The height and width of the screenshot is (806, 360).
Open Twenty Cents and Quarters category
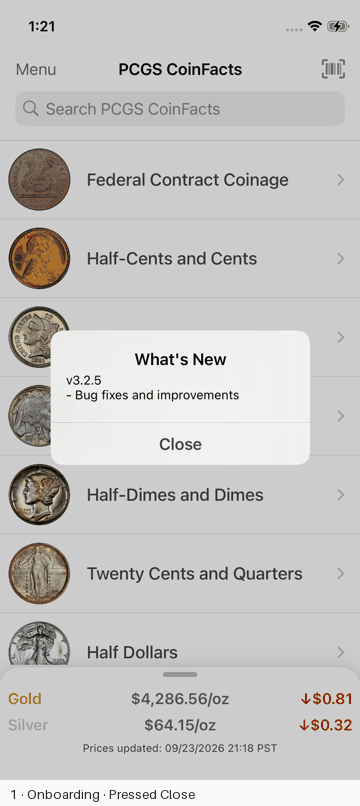click(x=180, y=574)
